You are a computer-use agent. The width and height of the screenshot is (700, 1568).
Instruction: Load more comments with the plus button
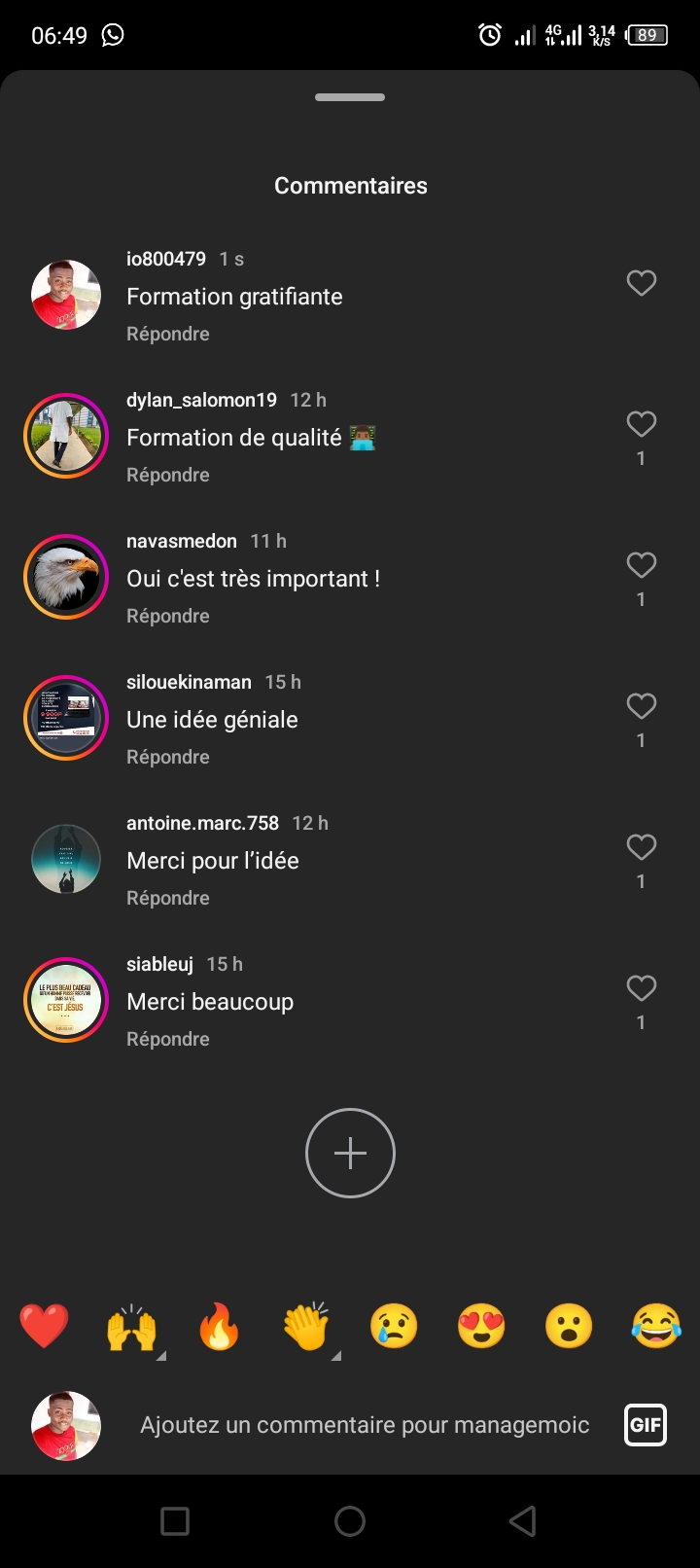(350, 1154)
